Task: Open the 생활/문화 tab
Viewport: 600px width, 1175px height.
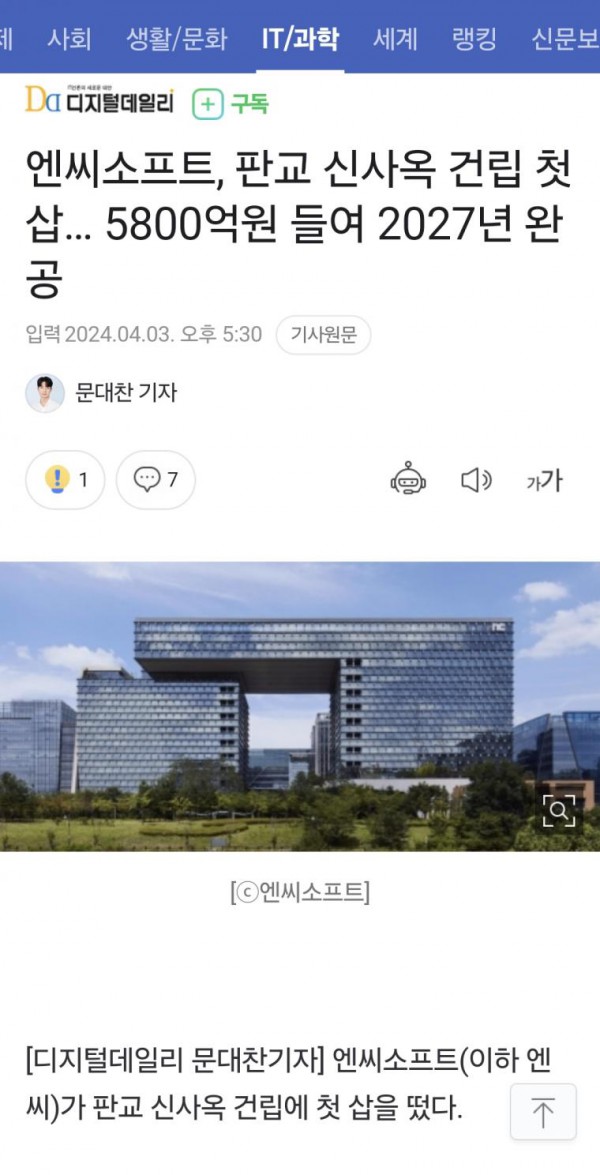Action: [176, 39]
